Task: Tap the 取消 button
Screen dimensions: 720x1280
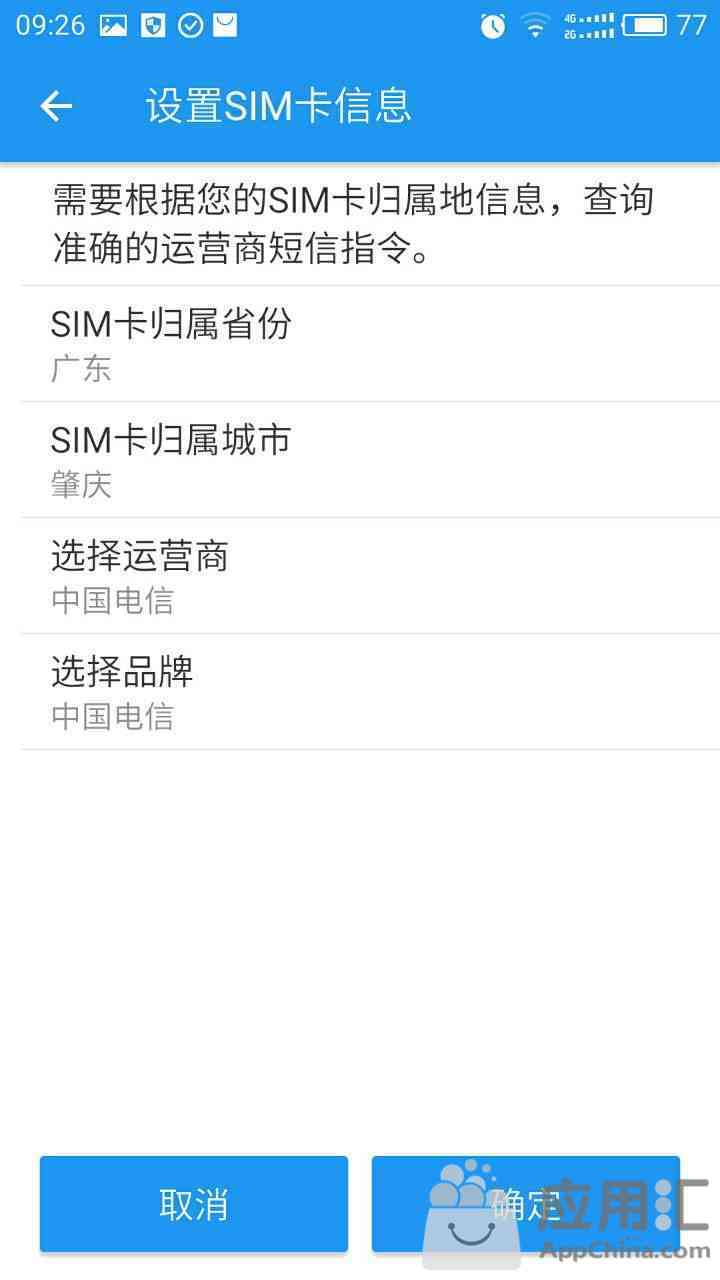Action: [x=194, y=1204]
